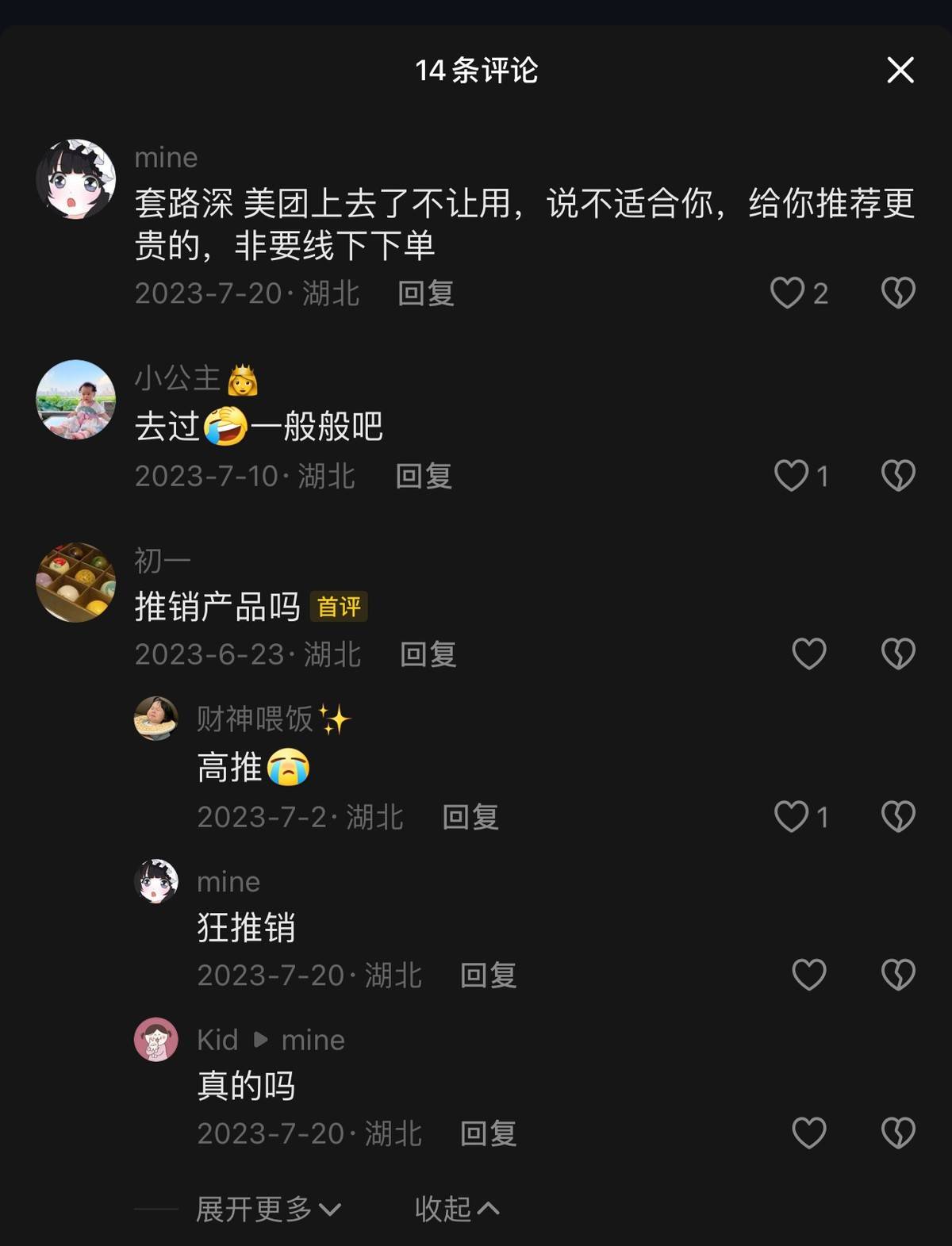
Task: Open 小公主's profile avatar
Action: (76, 400)
